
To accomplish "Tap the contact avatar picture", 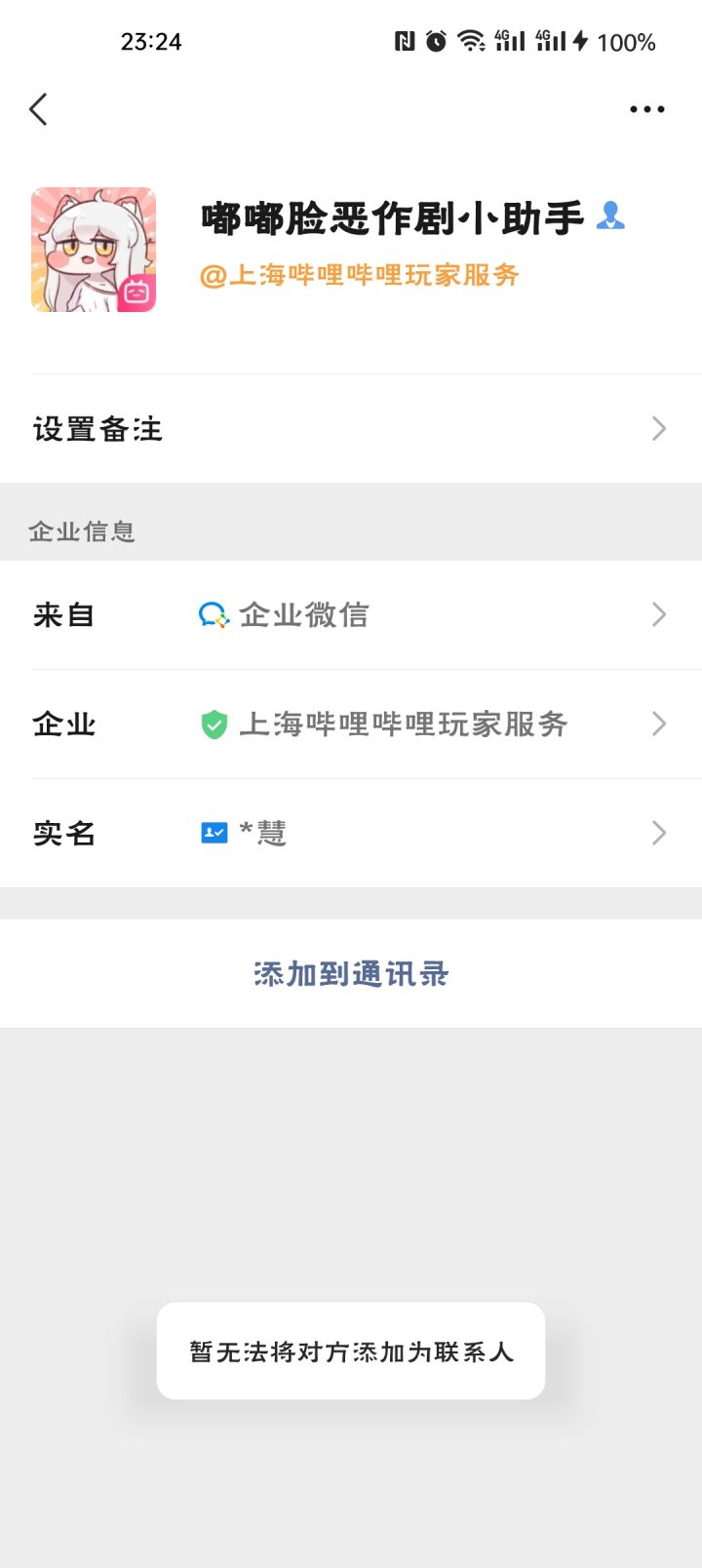I will point(93,249).
